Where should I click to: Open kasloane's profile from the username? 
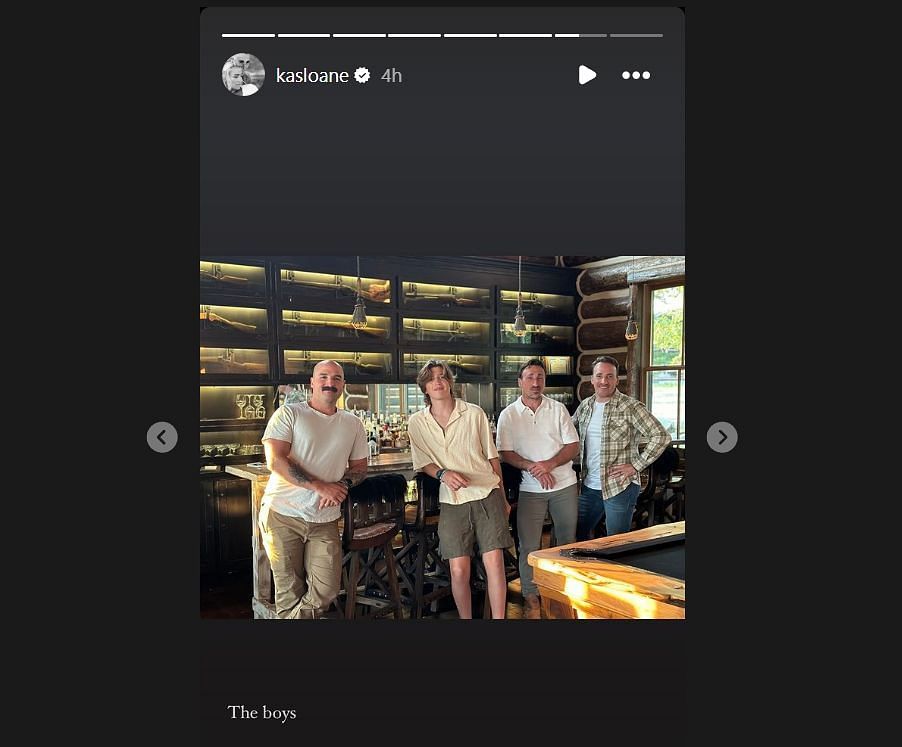click(311, 75)
